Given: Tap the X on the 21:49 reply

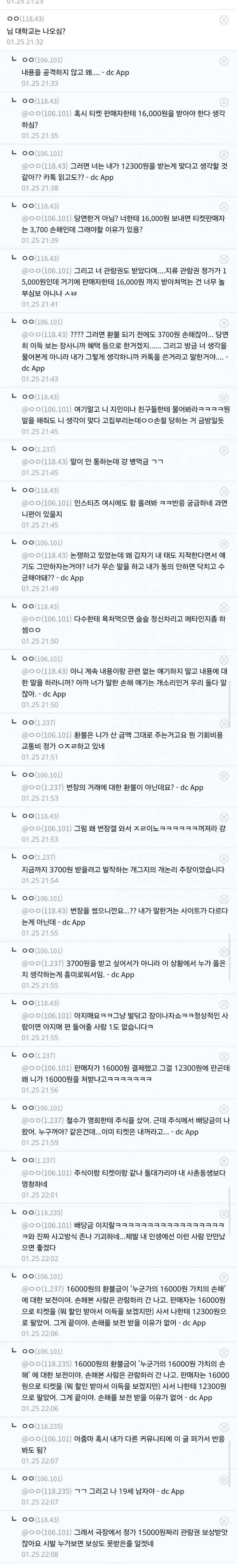Looking at the screenshot, I should pyautogui.click(x=224, y=544).
